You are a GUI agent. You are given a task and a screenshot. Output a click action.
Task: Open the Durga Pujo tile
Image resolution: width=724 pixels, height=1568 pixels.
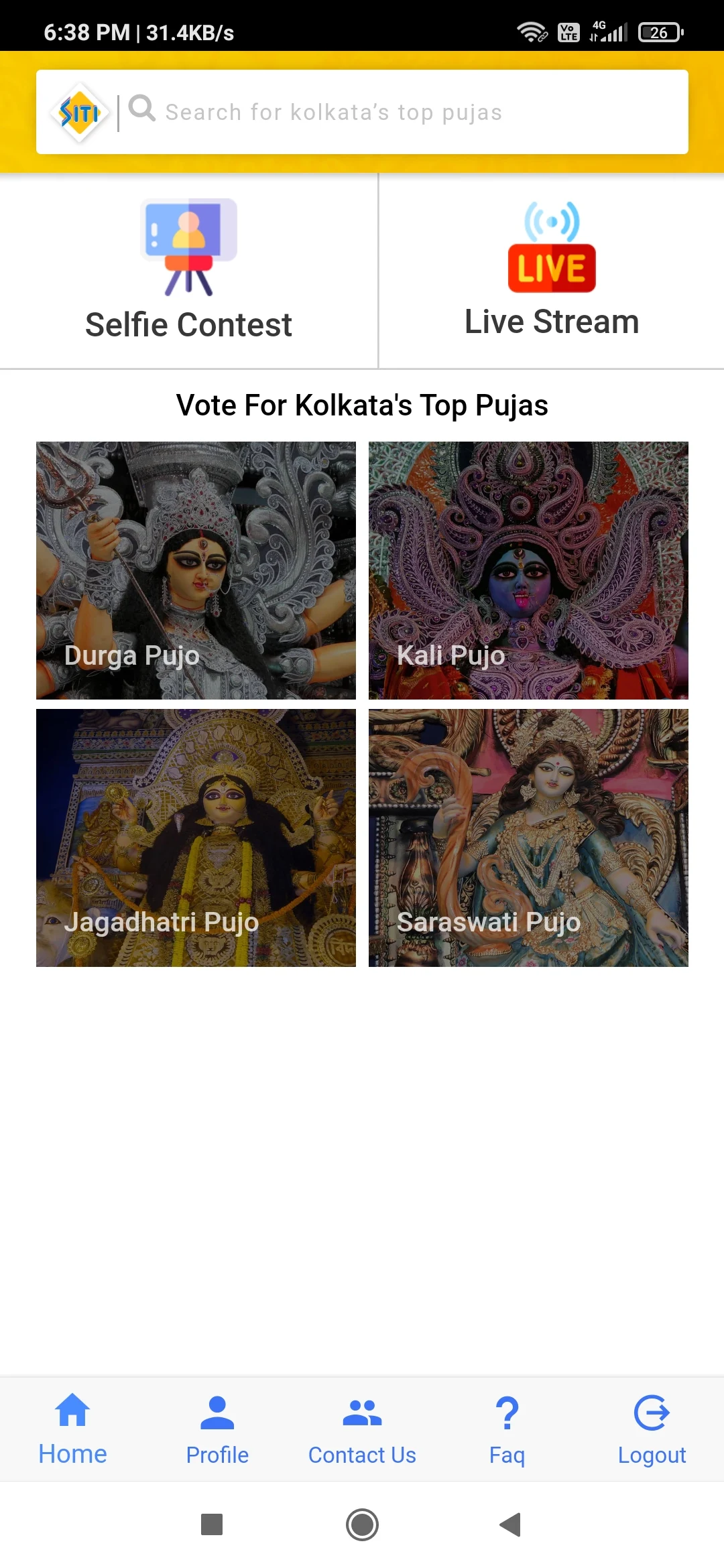[x=196, y=570]
